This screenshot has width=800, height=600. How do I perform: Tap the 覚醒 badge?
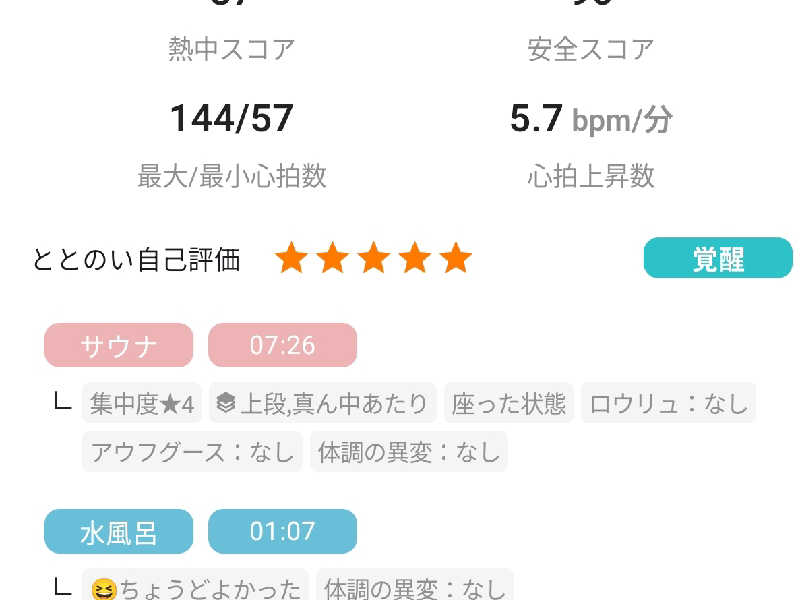718,258
